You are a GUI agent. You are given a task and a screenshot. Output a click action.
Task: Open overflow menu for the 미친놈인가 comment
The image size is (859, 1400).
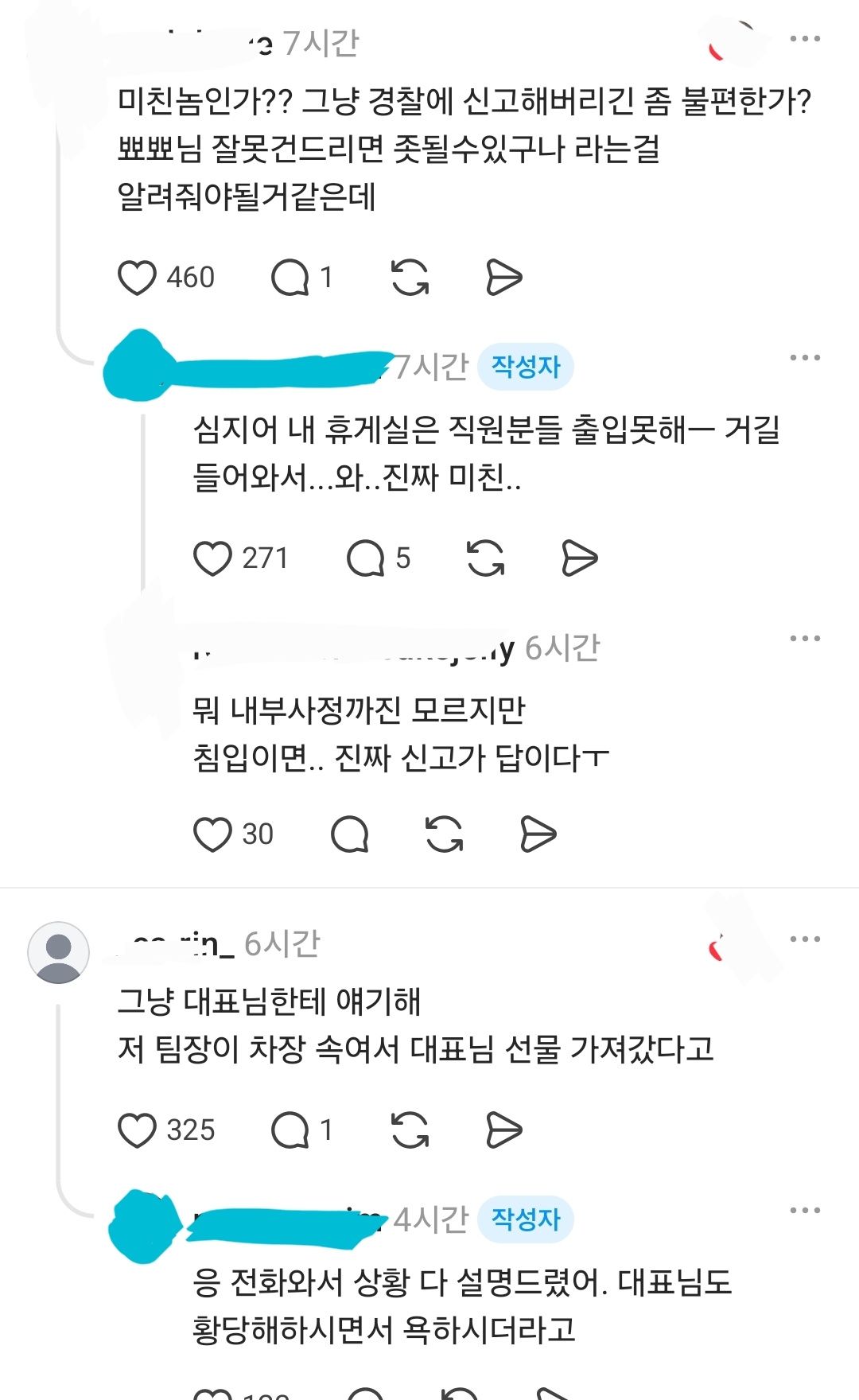(805, 38)
